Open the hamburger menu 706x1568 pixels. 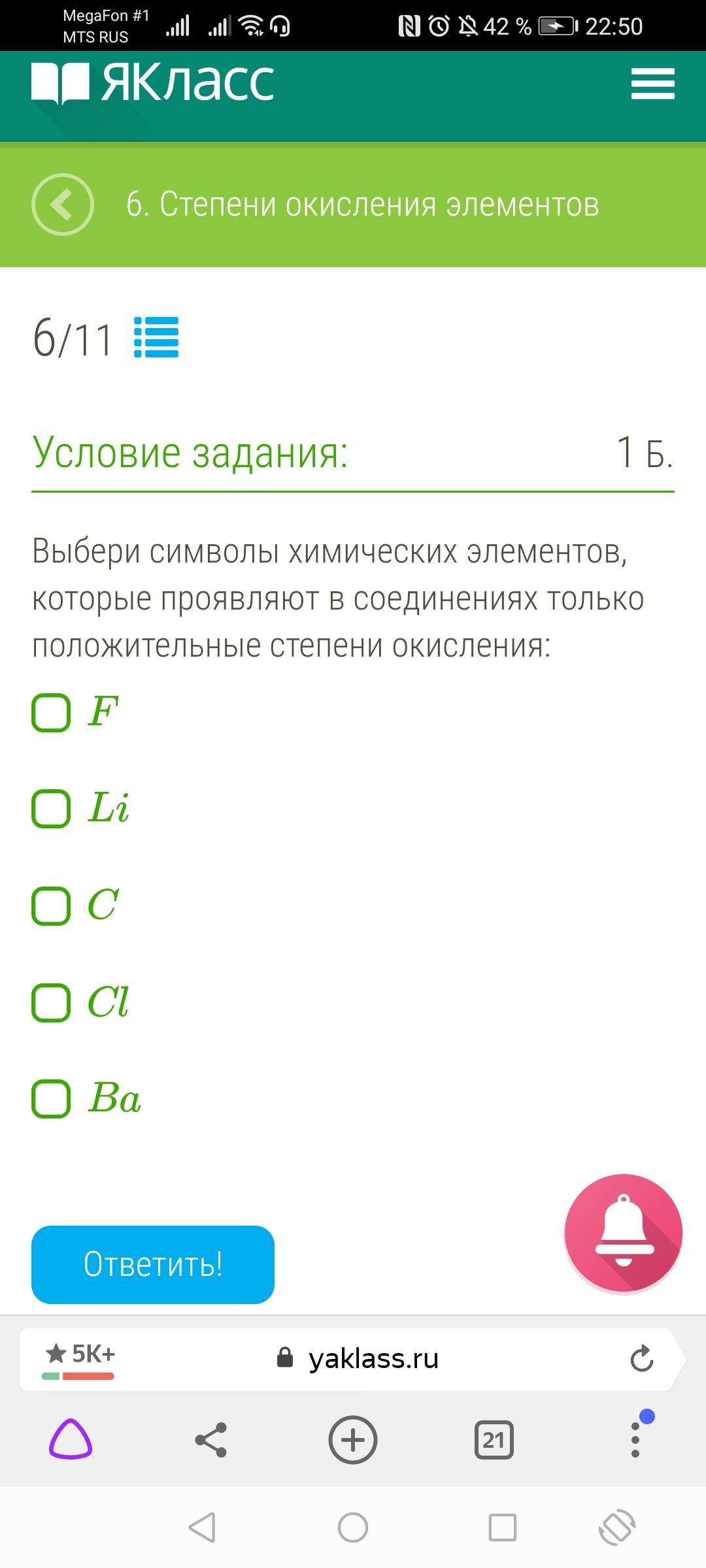click(652, 84)
